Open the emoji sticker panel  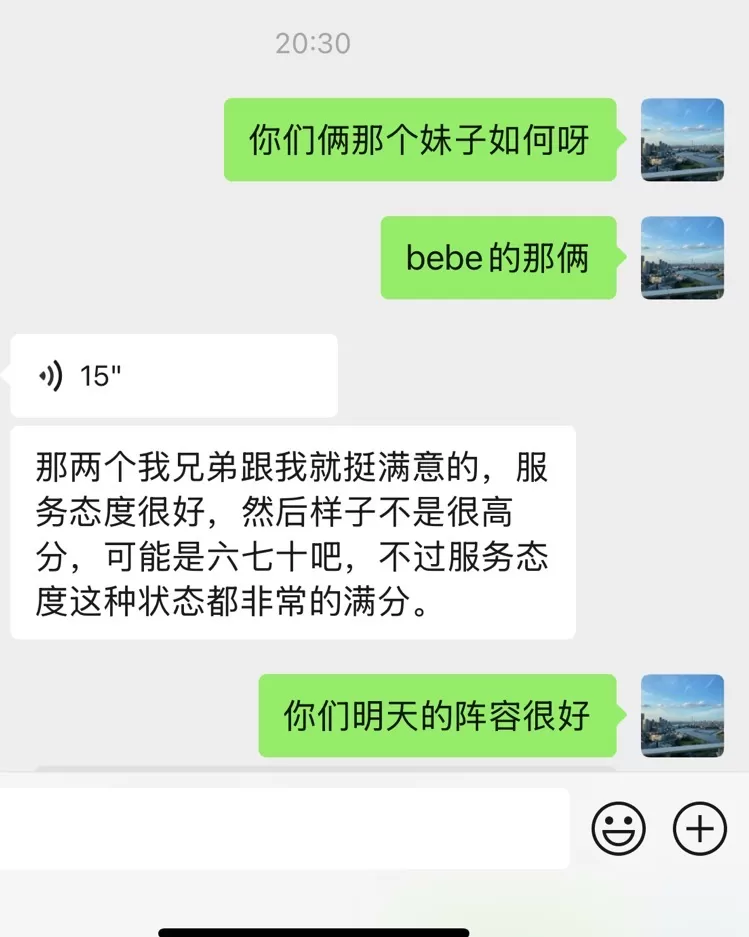coord(619,829)
